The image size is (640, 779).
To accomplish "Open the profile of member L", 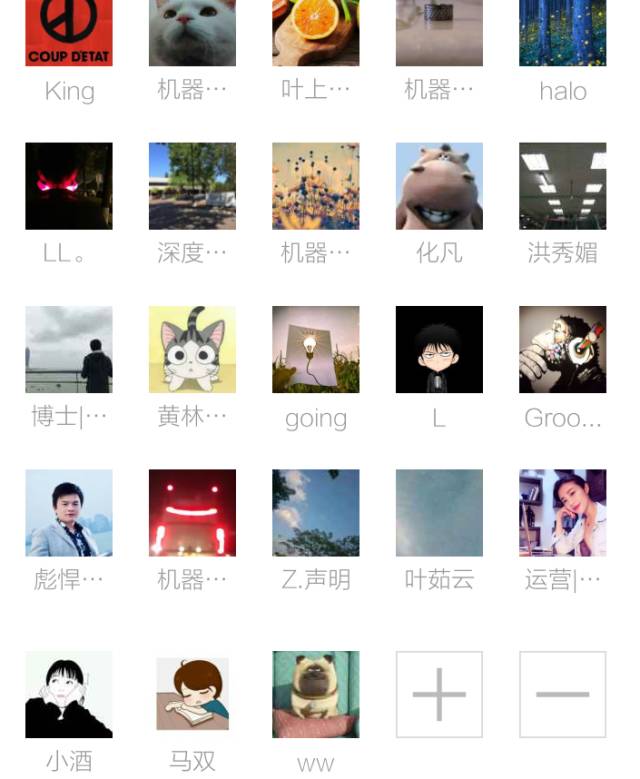I will (x=439, y=349).
